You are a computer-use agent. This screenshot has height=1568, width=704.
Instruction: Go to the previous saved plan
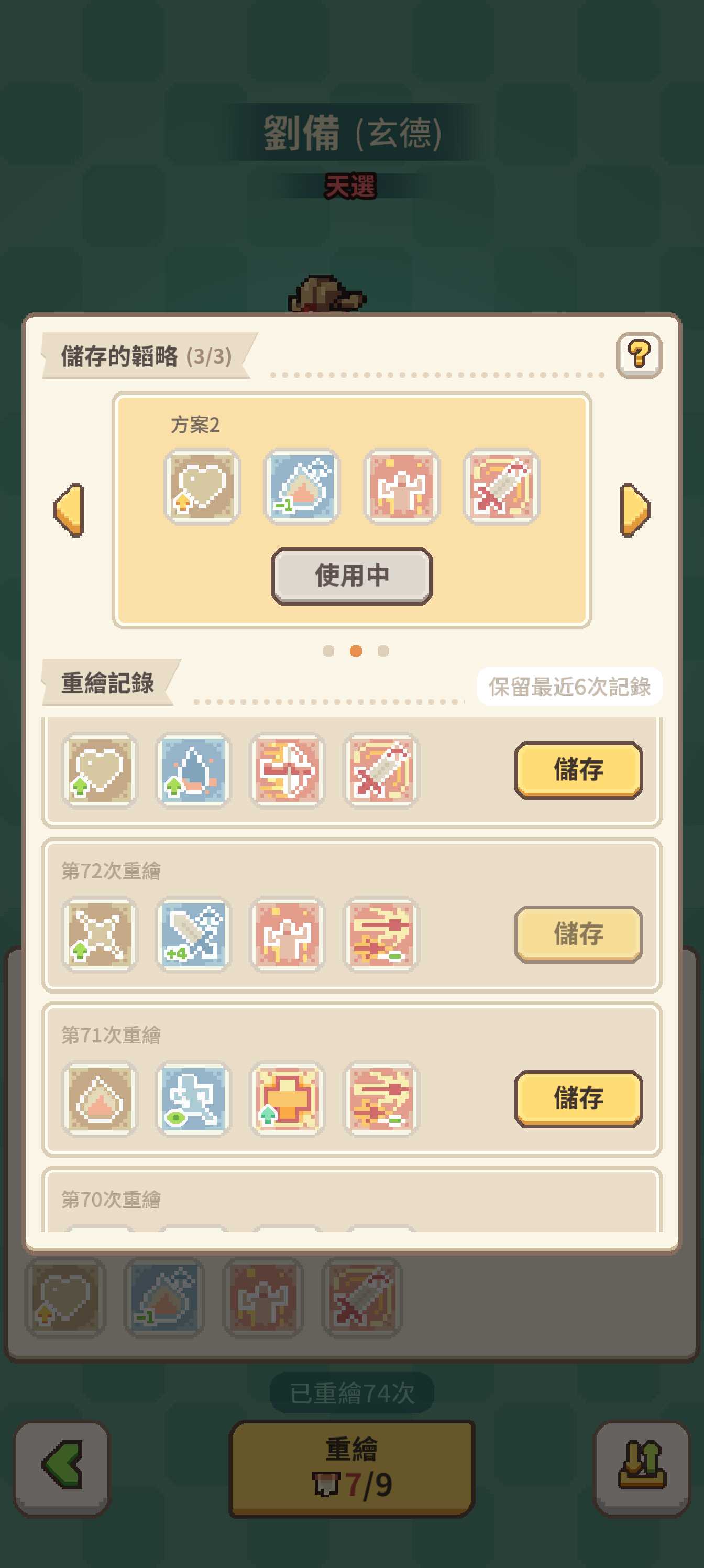tap(69, 510)
